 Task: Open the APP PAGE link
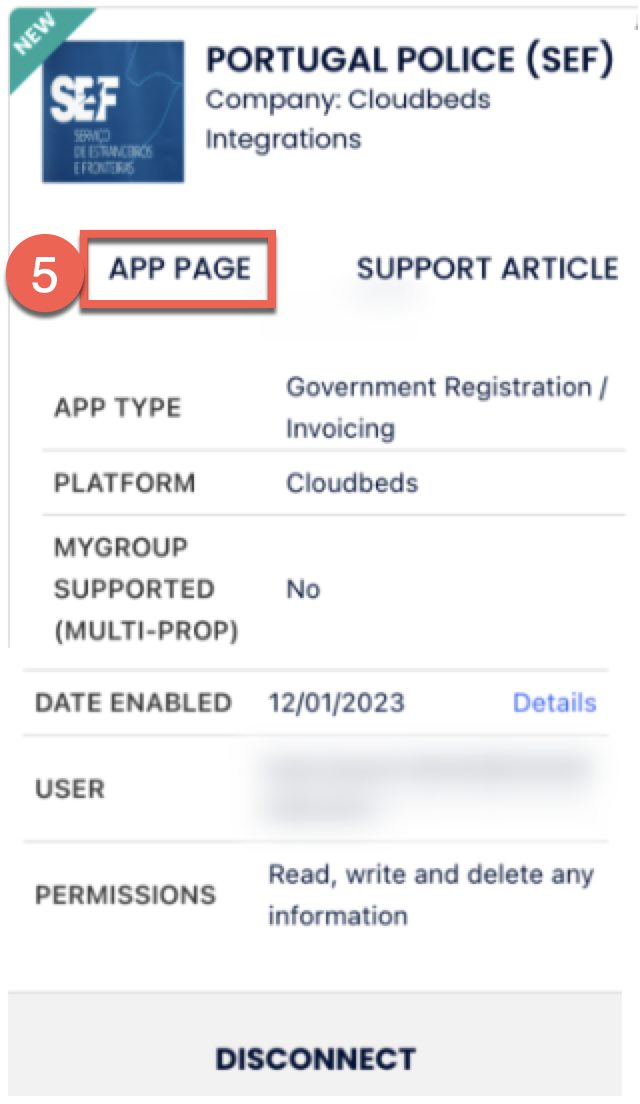tap(180, 269)
